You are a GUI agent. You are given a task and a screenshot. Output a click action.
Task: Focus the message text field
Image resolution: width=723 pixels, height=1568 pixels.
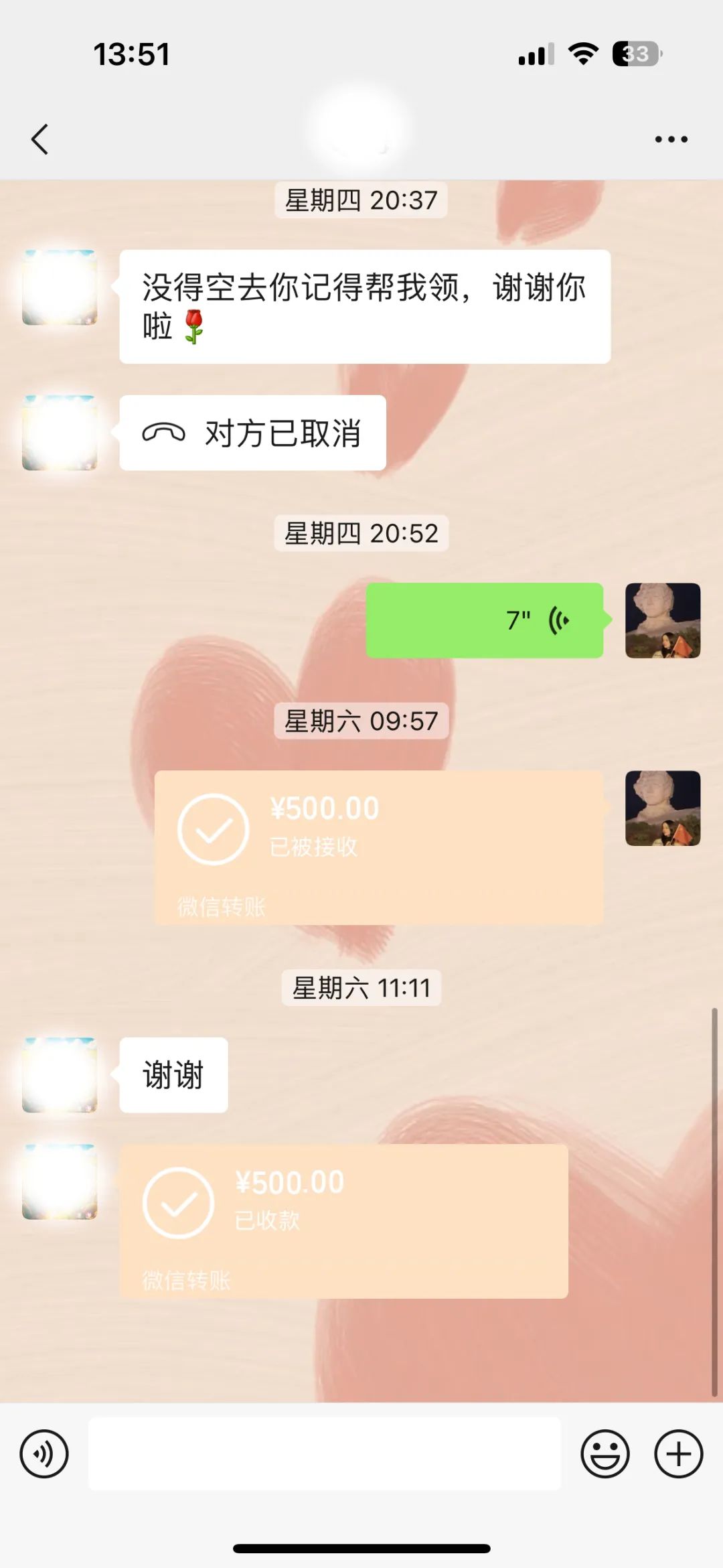point(324,1454)
